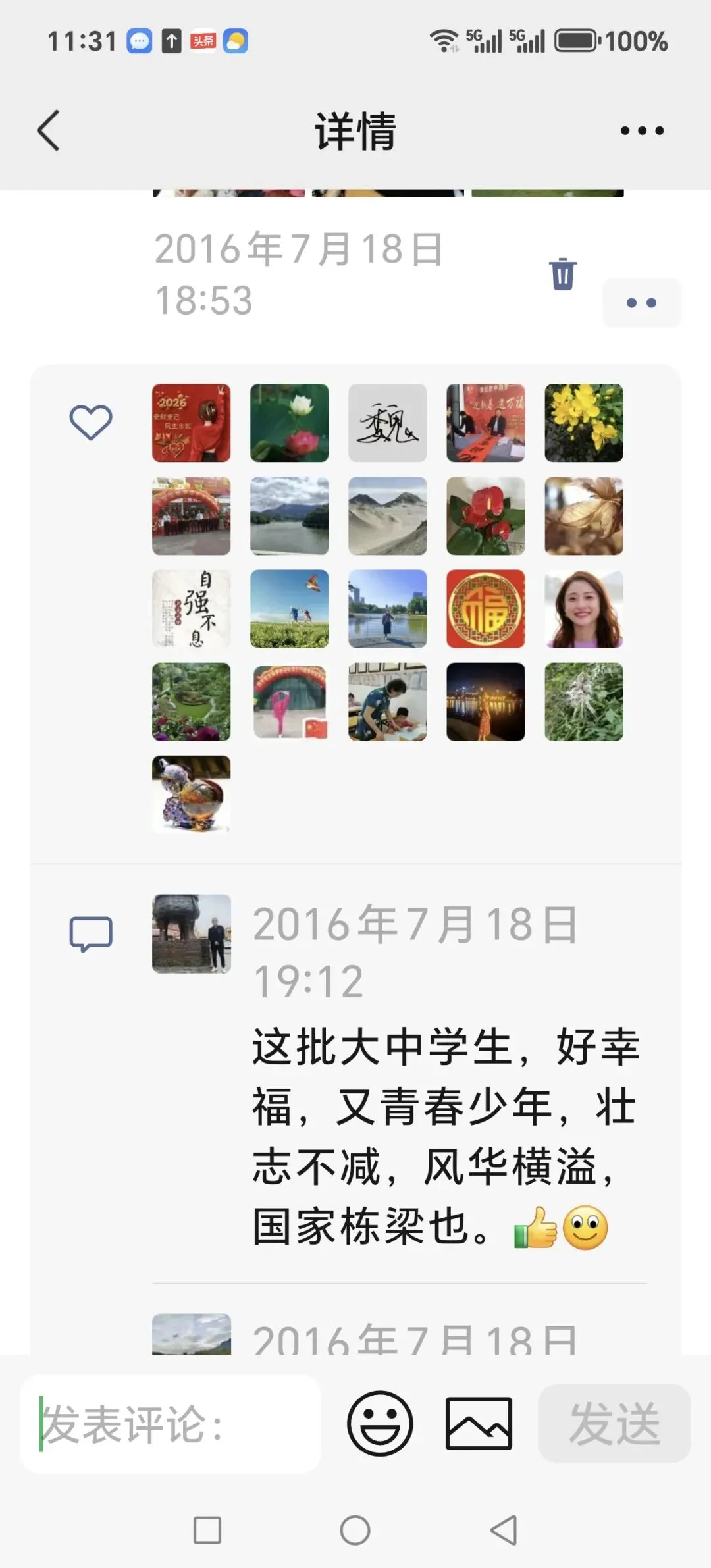711x1568 pixels.
Task: Open the liker avatar with the 2026 red poster
Action: (192, 423)
